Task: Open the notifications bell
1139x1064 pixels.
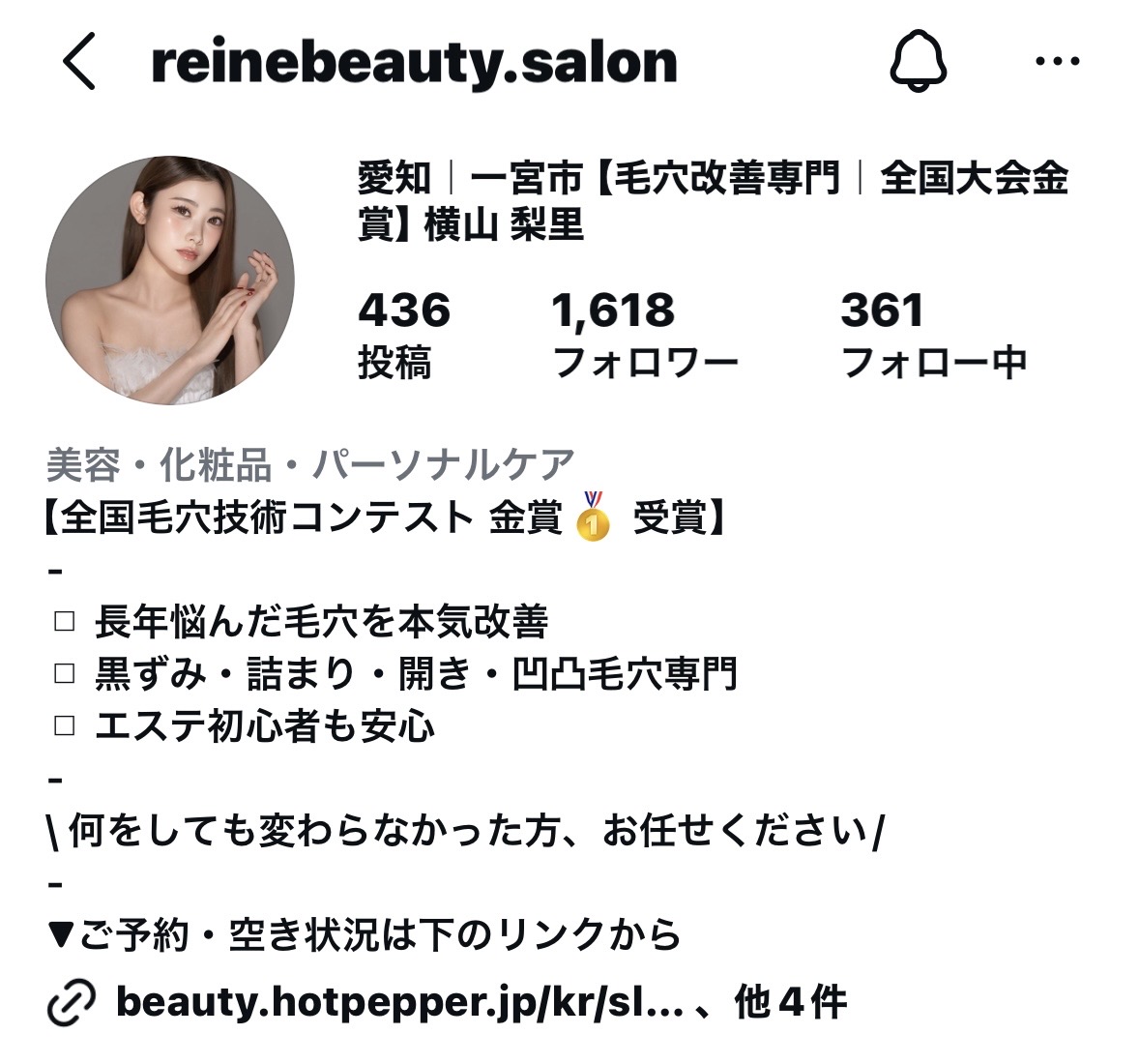Action: [917, 61]
